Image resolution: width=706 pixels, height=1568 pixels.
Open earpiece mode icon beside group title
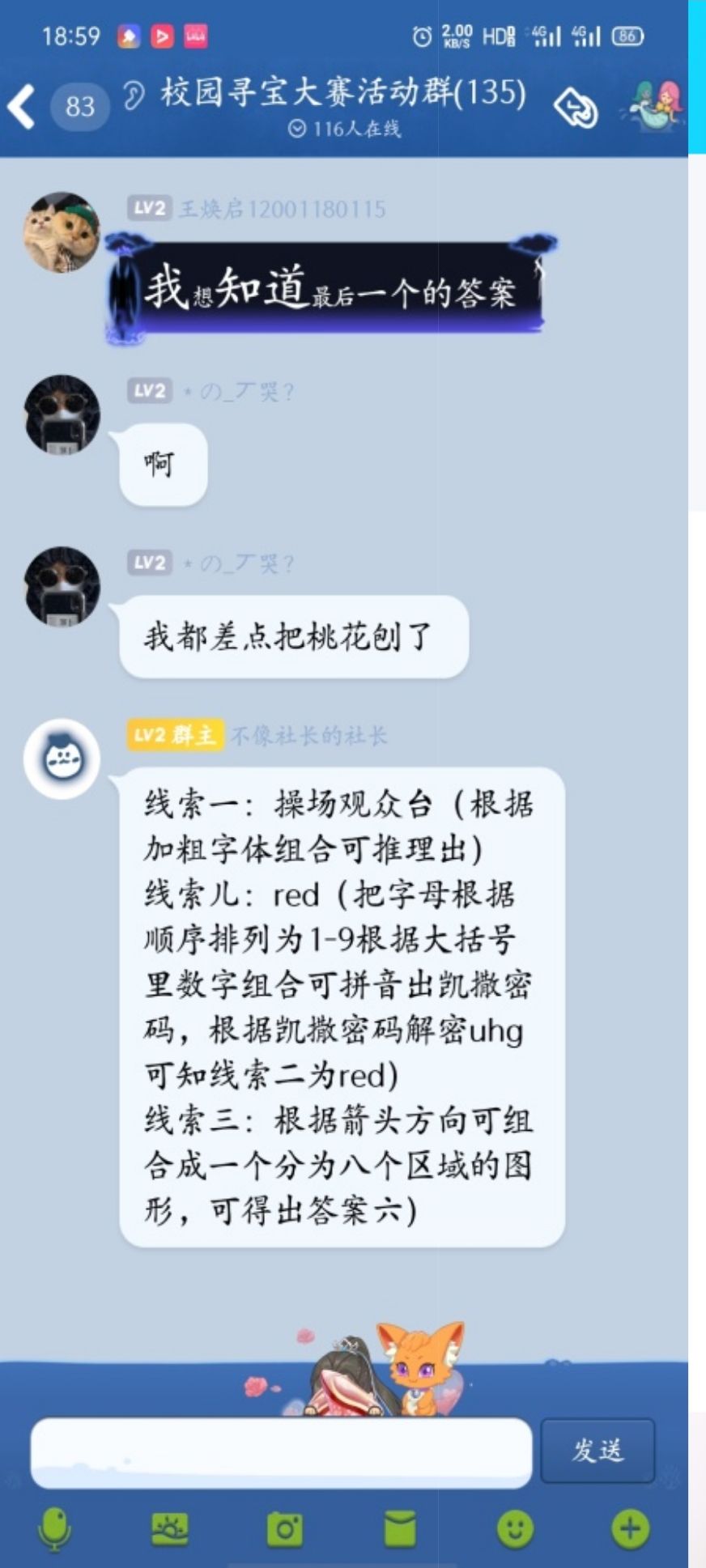[x=134, y=96]
